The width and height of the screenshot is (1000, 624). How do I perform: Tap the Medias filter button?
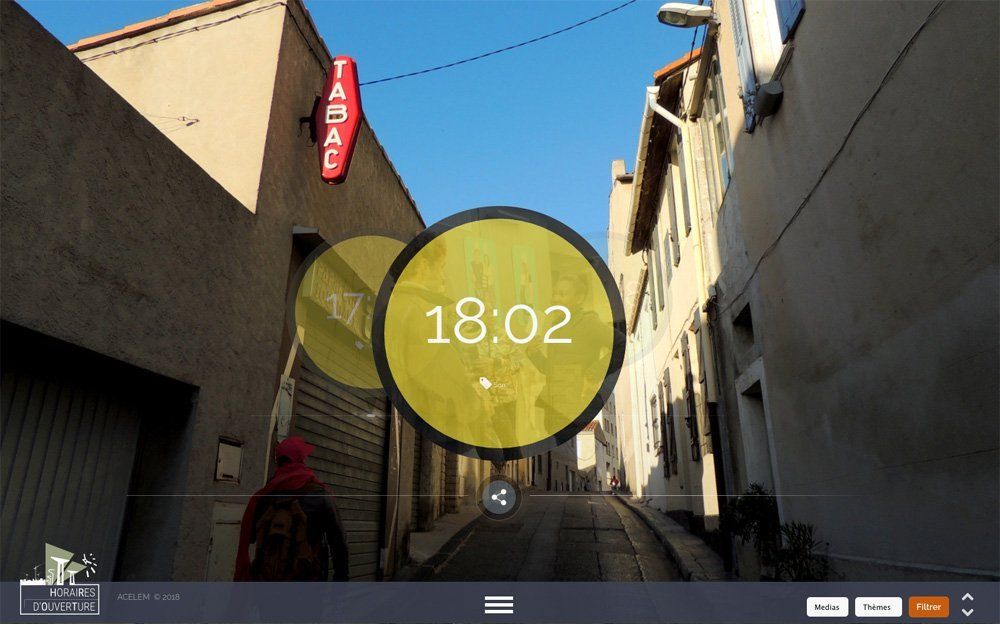827,607
